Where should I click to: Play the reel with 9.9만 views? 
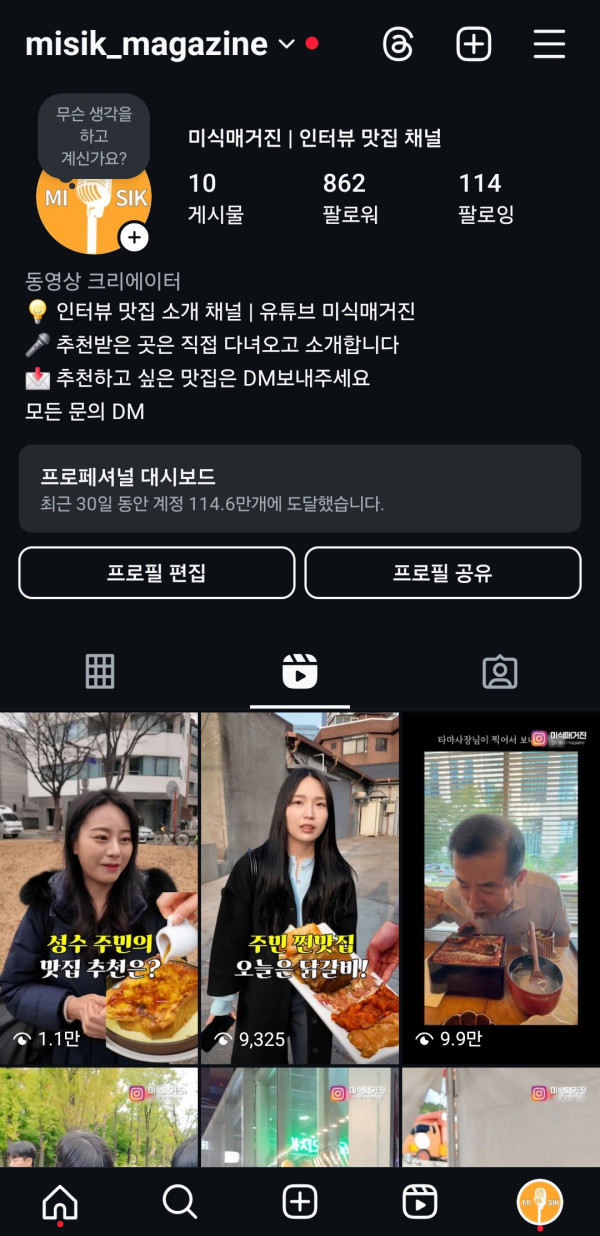coord(500,888)
